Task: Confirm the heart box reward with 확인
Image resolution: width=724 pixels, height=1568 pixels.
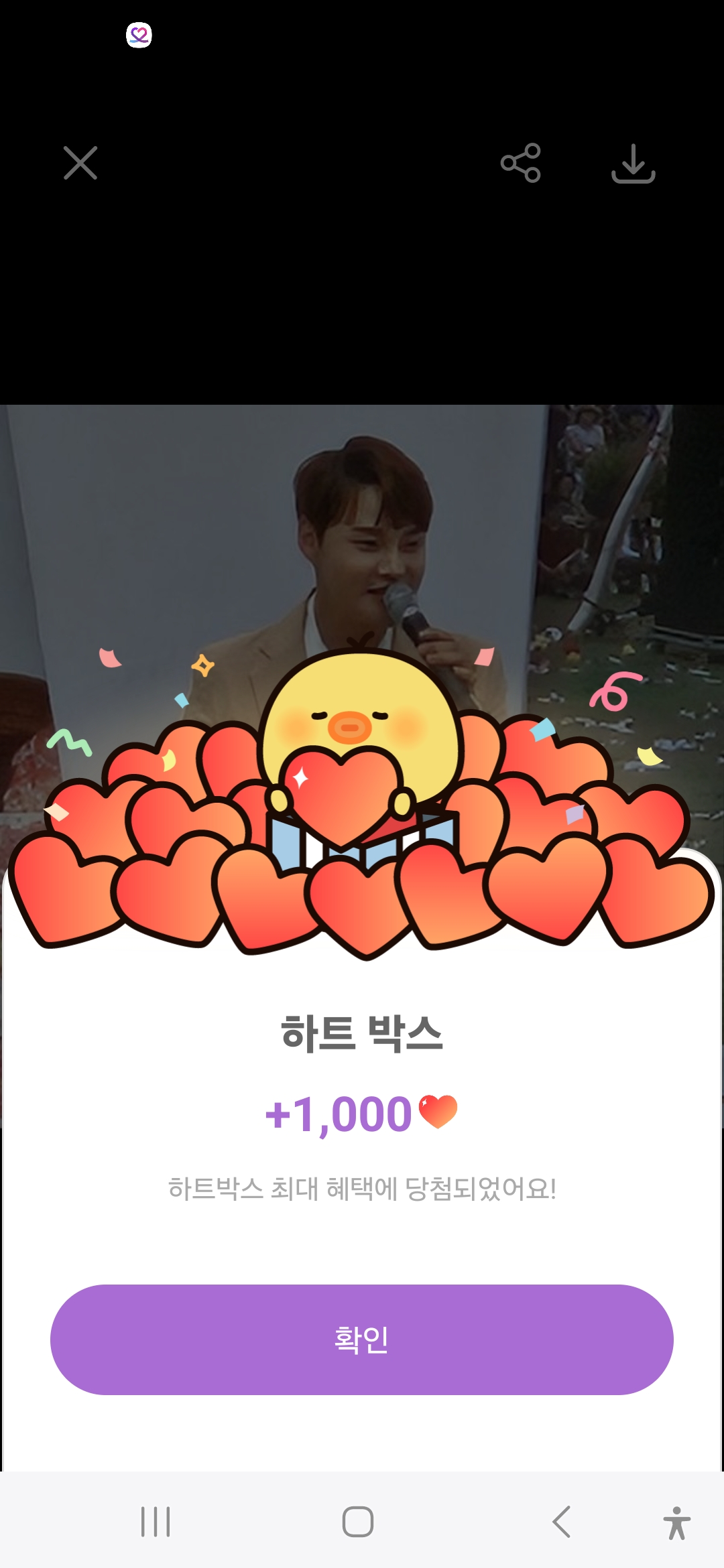Action: (362, 1340)
